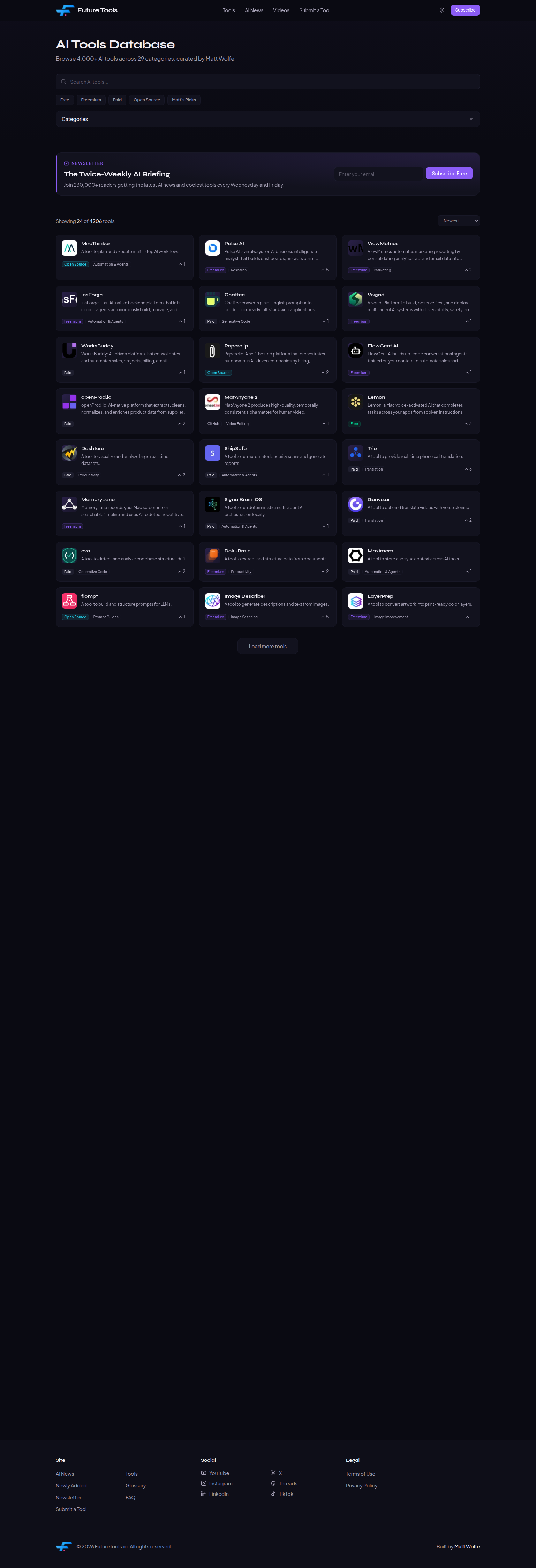The height and width of the screenshot is (1568, 536).
Task: Hit the Subscribe Free button
Action: point(449,174)
